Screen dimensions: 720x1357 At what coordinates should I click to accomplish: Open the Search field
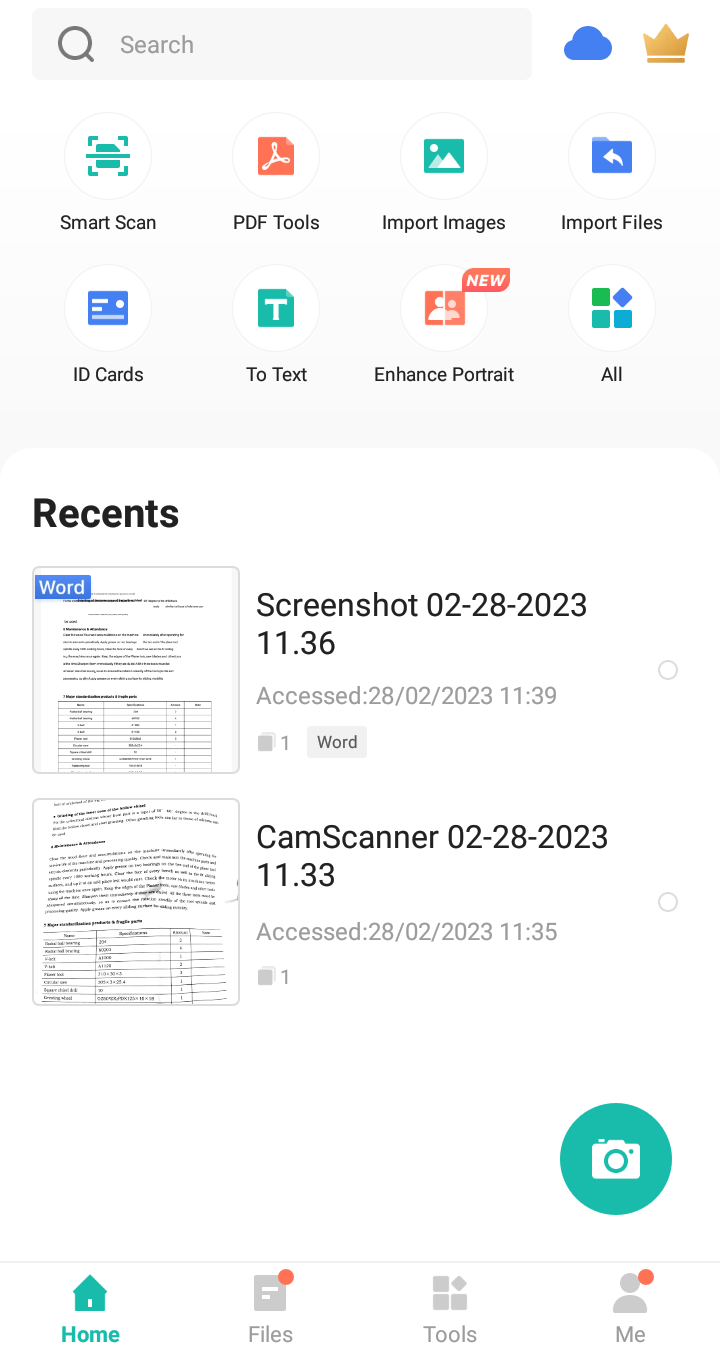pos(281,44)
